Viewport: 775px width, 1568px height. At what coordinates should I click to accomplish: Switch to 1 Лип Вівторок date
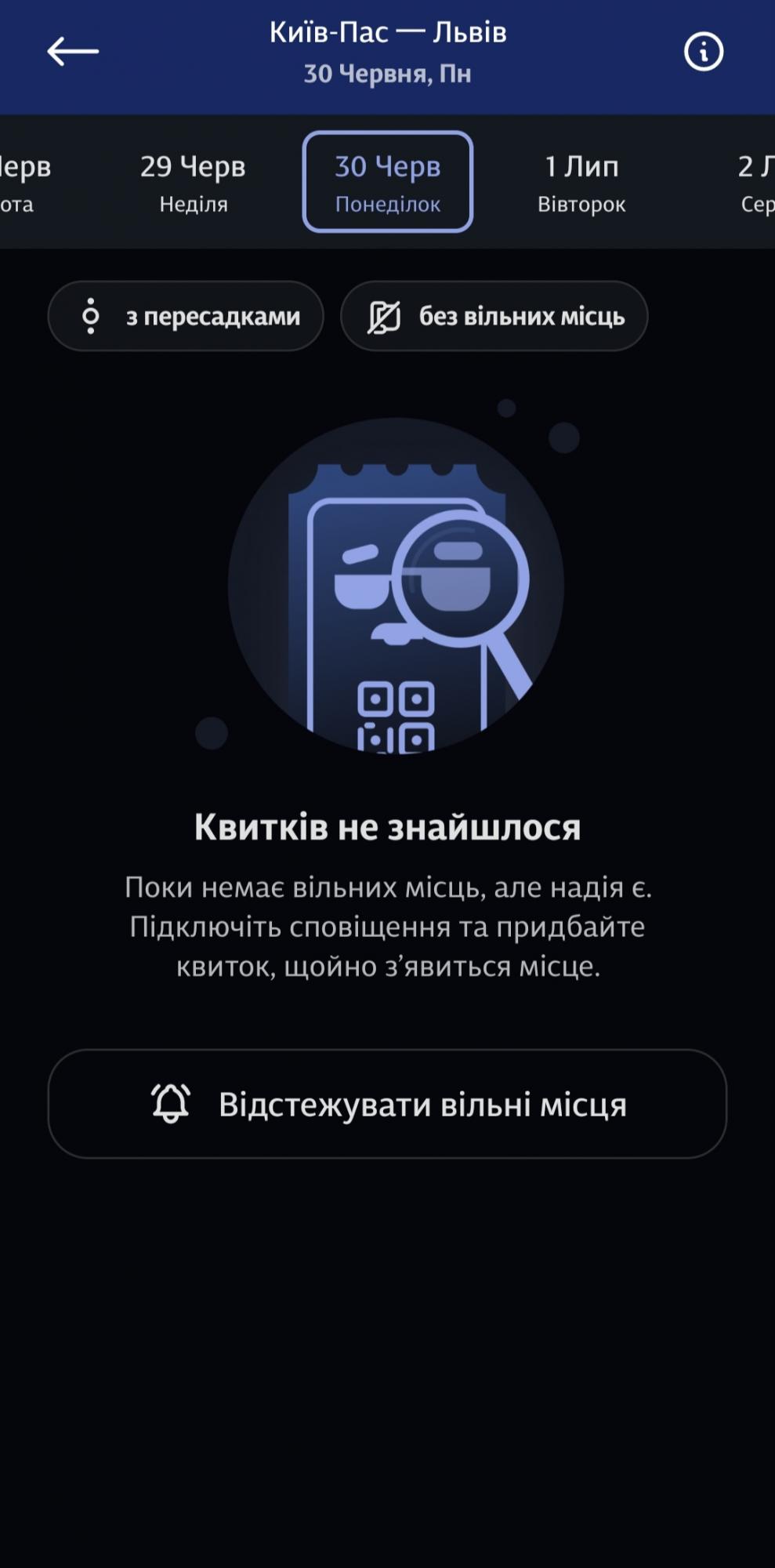pyautogui.click(x=581, y=183)
